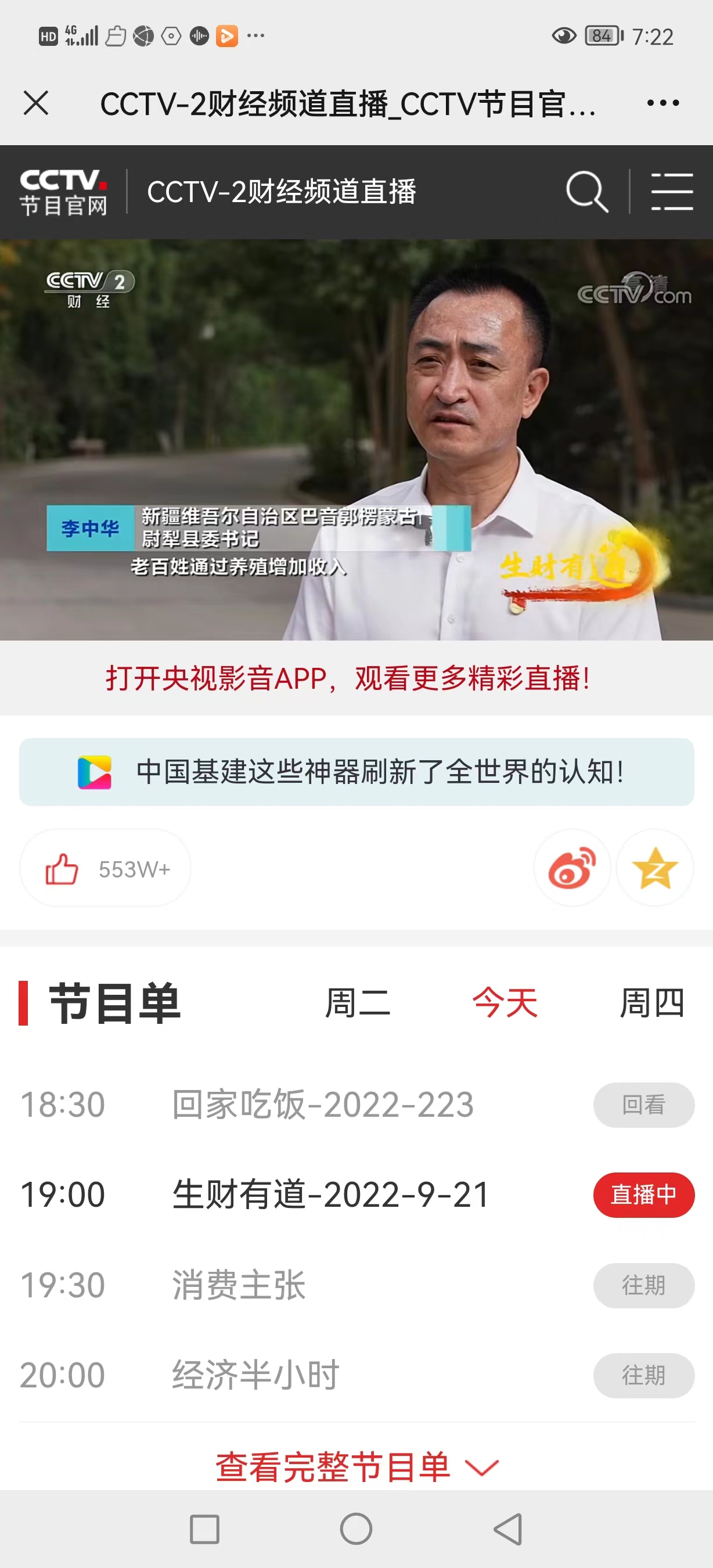The image size is (713, 1568).
Task: Replay 回家吃饭 with the 回看 button
Action: point(644,1105)
